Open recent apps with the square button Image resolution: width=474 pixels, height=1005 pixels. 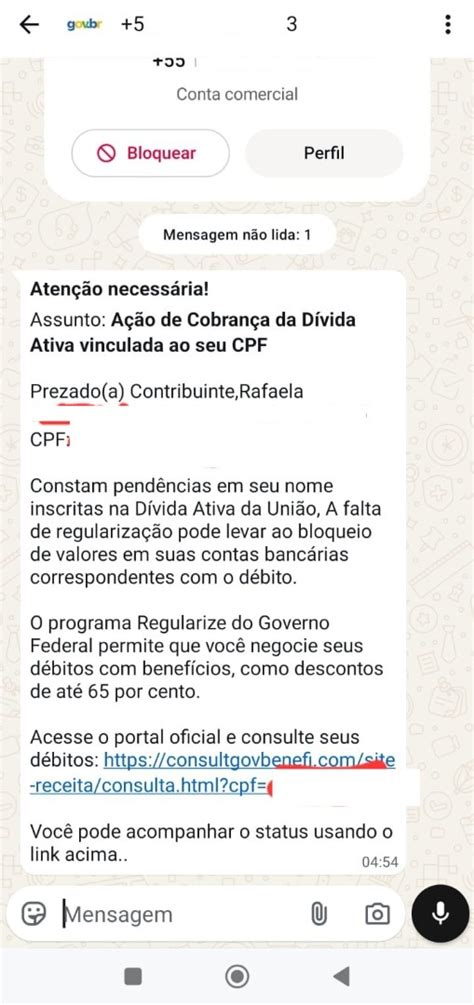tap(133, 976)
